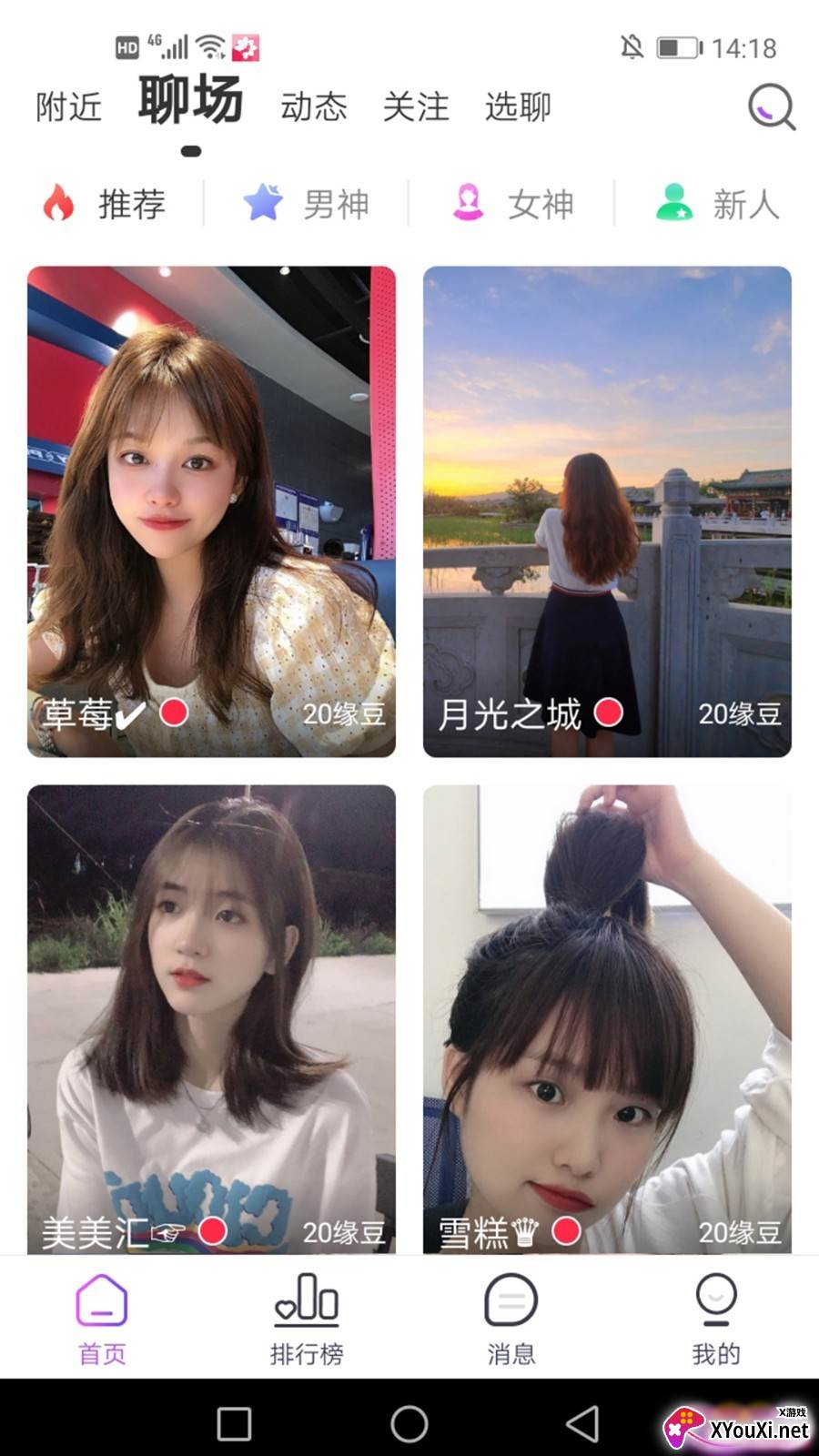Image resolution: width=819 pixels, height=1456 pixels.
Task: Go to 消息 messages
Action: (511, 1319)
